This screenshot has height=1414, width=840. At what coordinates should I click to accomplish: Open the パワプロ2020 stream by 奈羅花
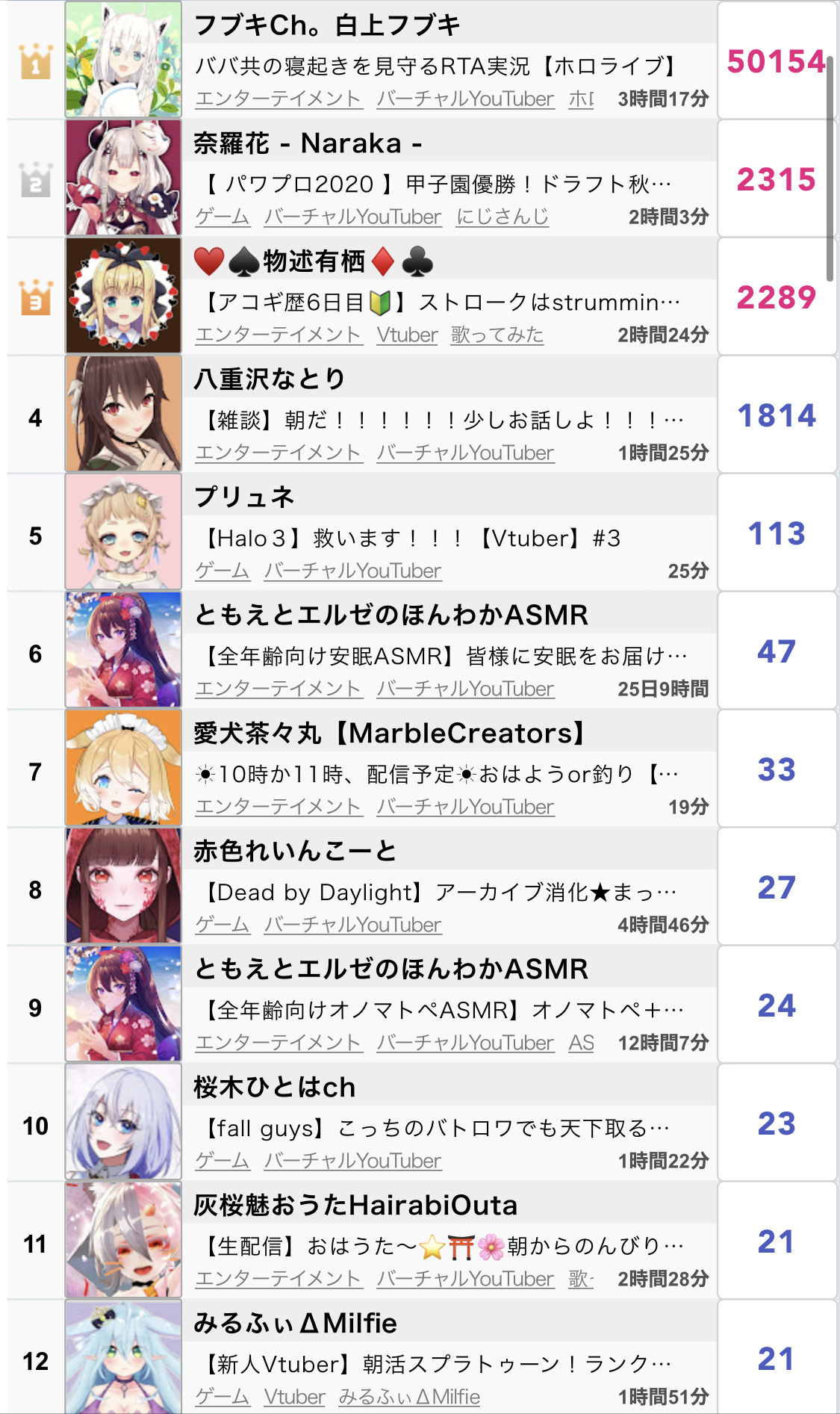(x=438, y=184)
